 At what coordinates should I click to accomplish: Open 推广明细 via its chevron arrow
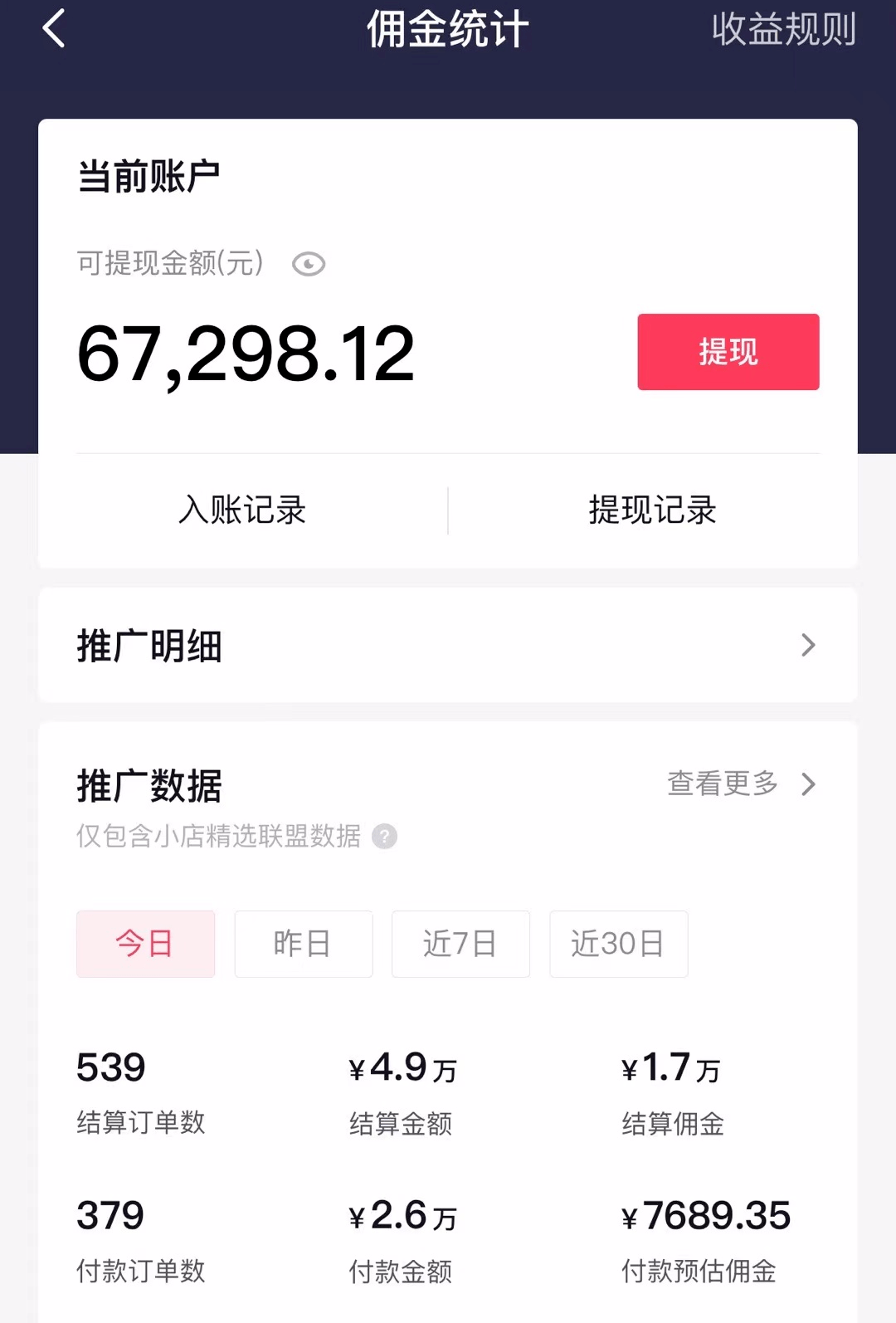coord(808,647)
